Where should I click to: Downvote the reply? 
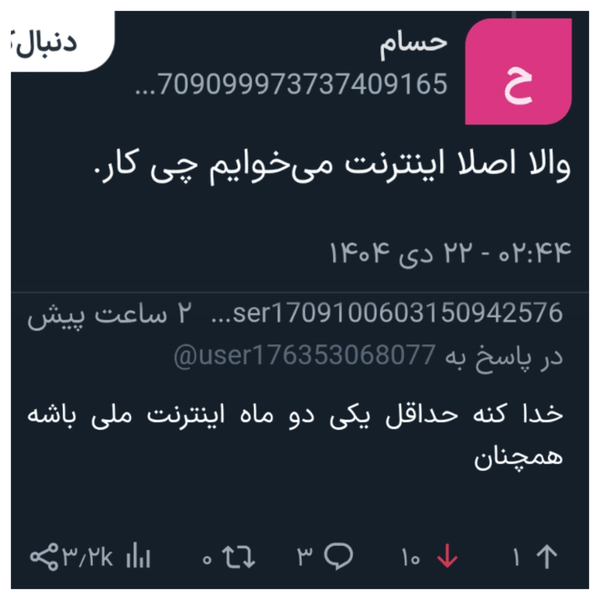447,557
